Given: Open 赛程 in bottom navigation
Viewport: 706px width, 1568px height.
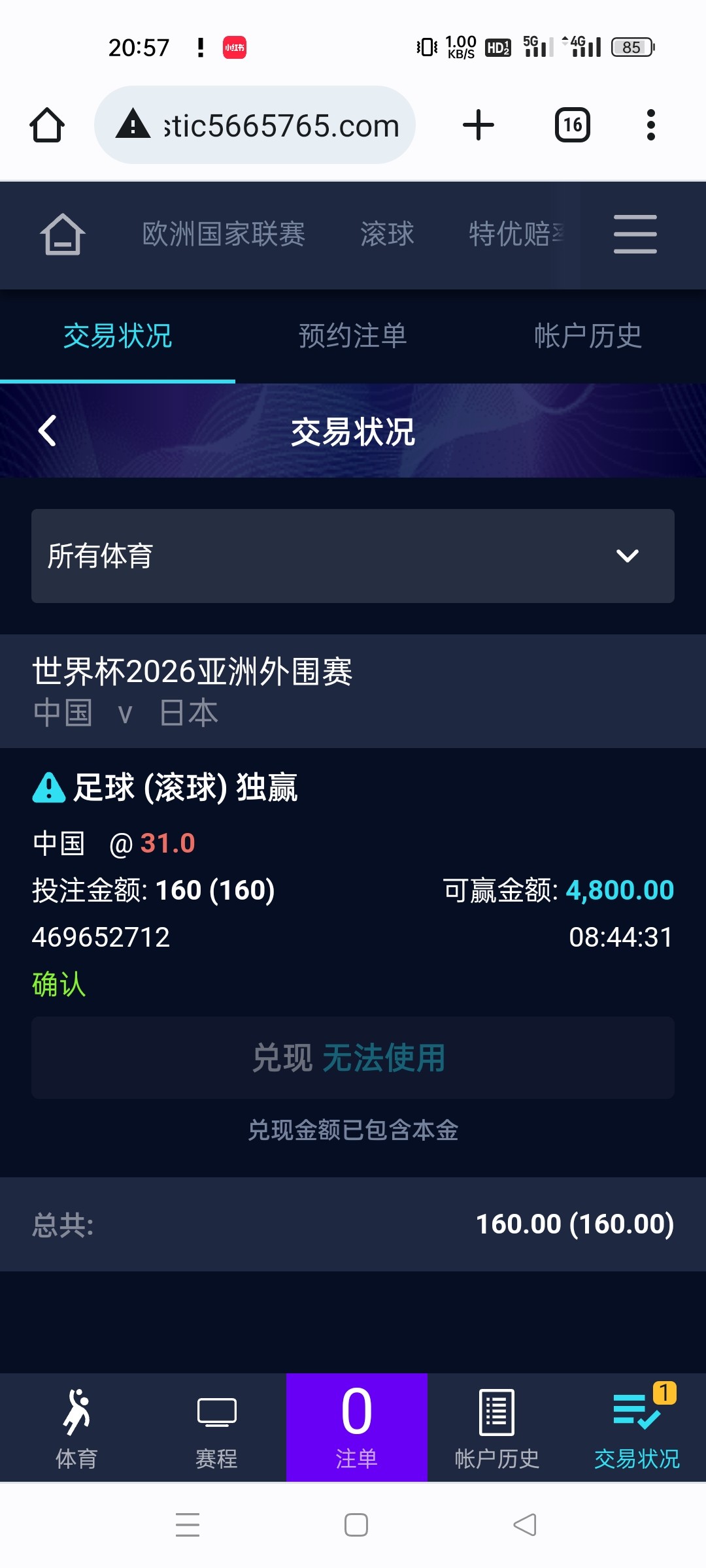Looking at the screenshot, I should [x=216, y=1428].
